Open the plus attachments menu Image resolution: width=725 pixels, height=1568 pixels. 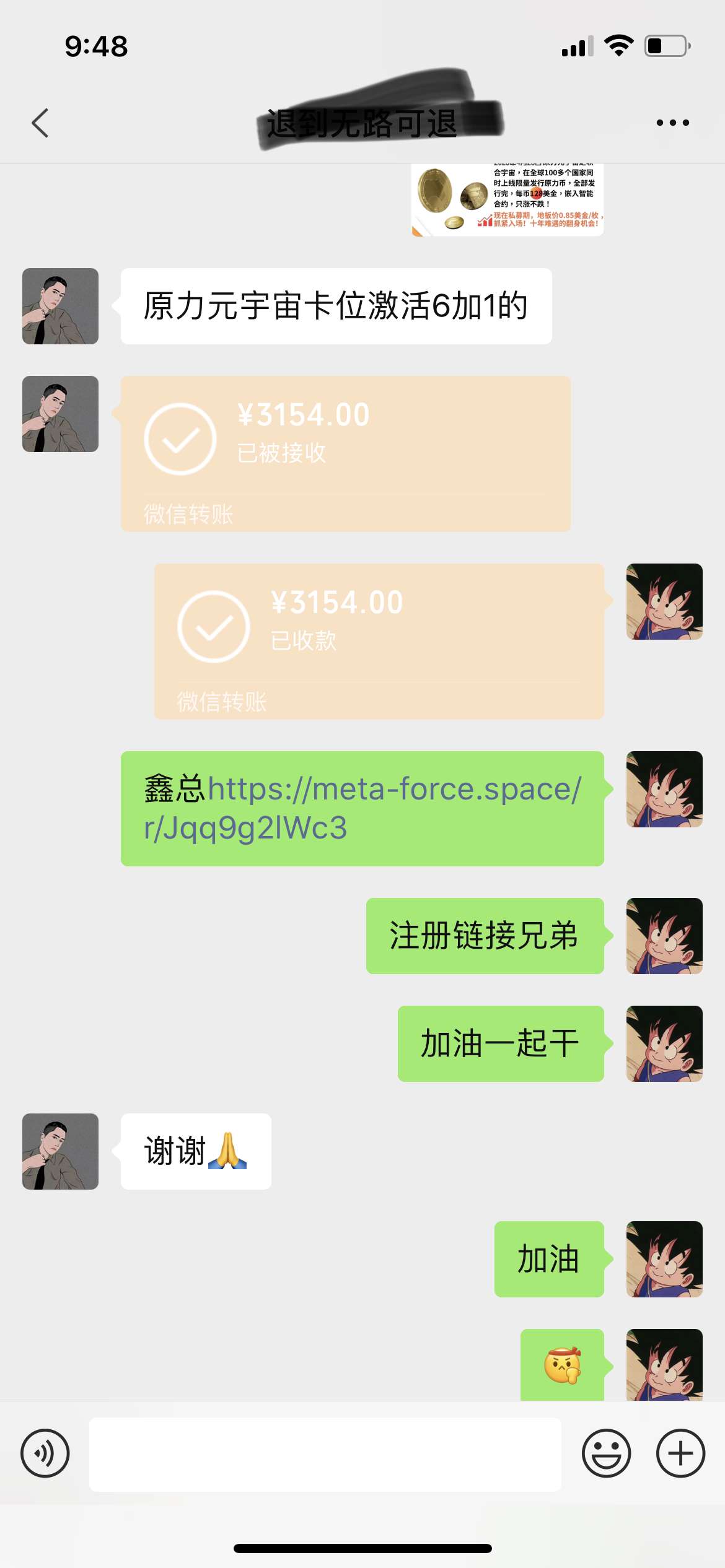pos(680,1453)
